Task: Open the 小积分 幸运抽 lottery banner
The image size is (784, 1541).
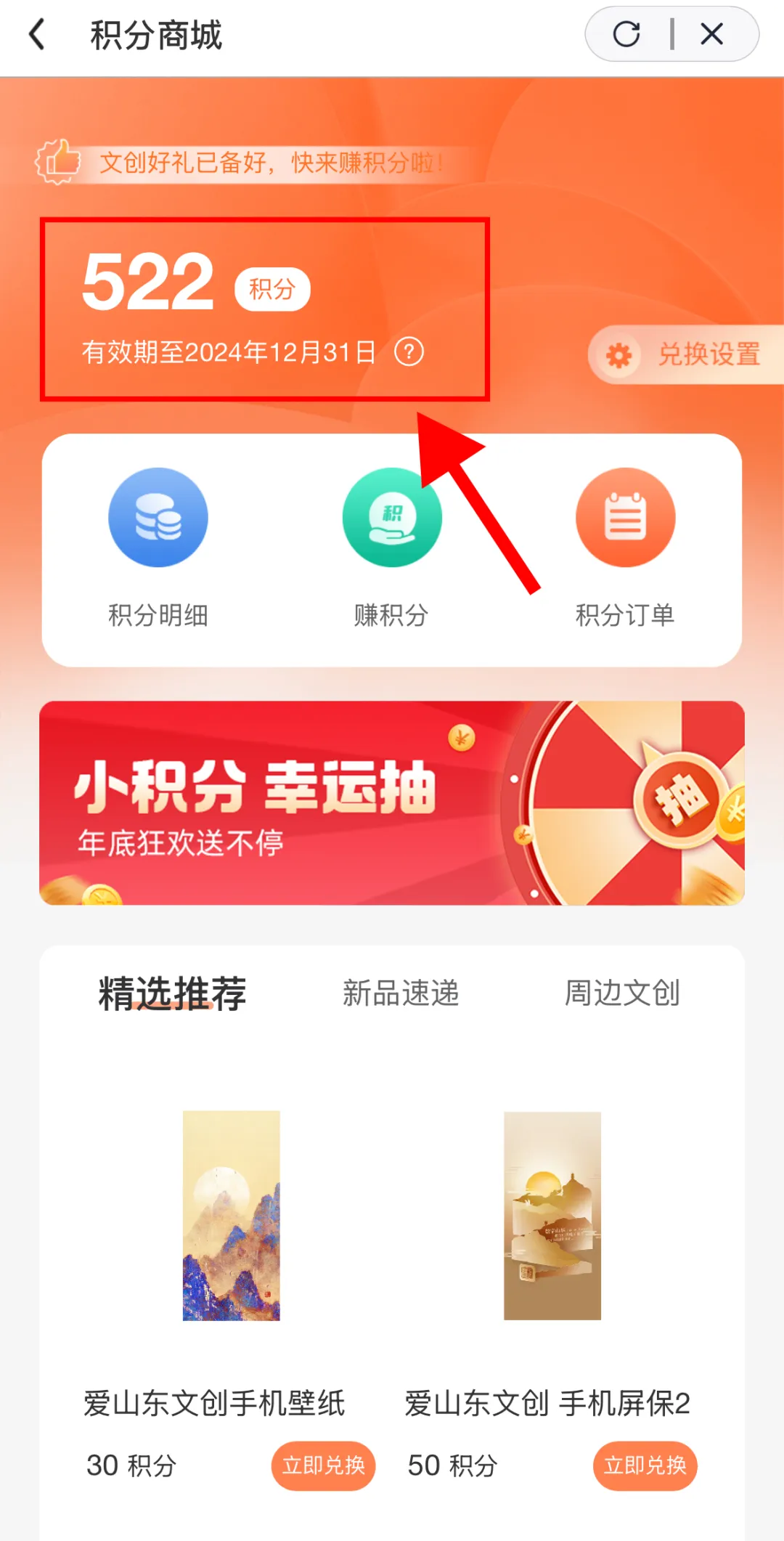Action: [392, 802]
